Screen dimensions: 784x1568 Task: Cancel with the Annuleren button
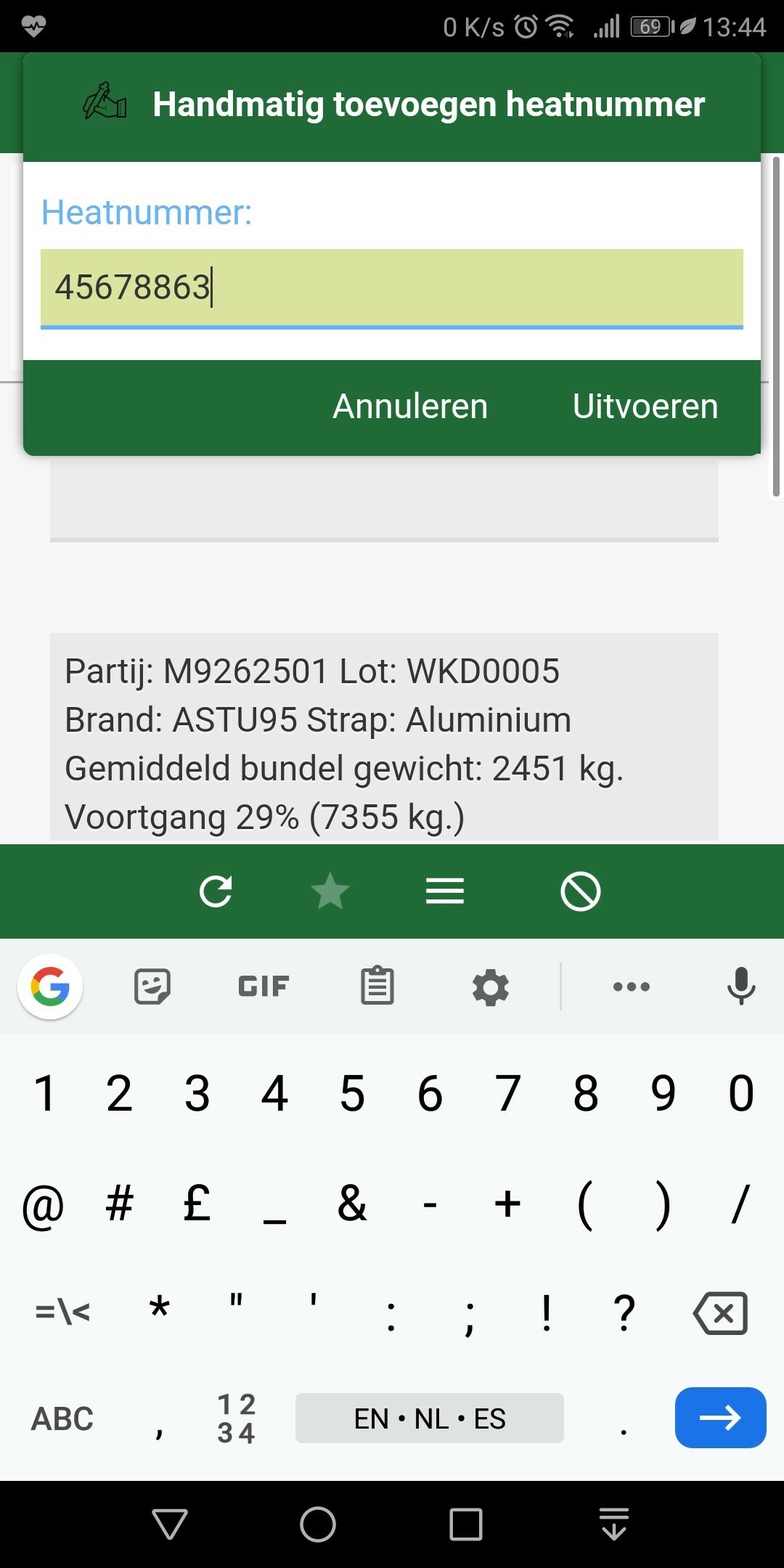pyautogui.click(x=410, y=407)
